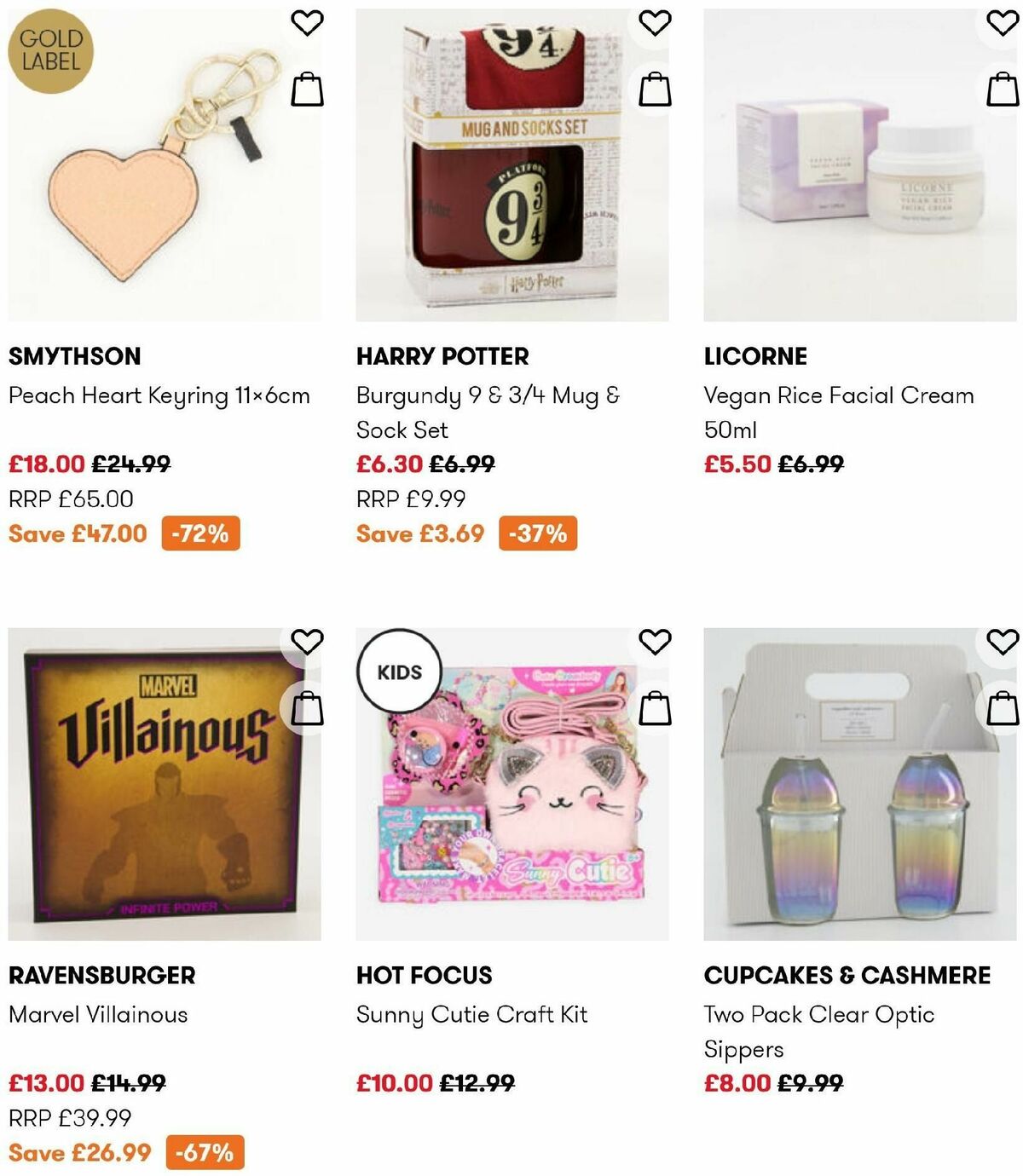Open Peach Heart Keyring product link
Viewport: 1023px width, 1176px height.
159,395
